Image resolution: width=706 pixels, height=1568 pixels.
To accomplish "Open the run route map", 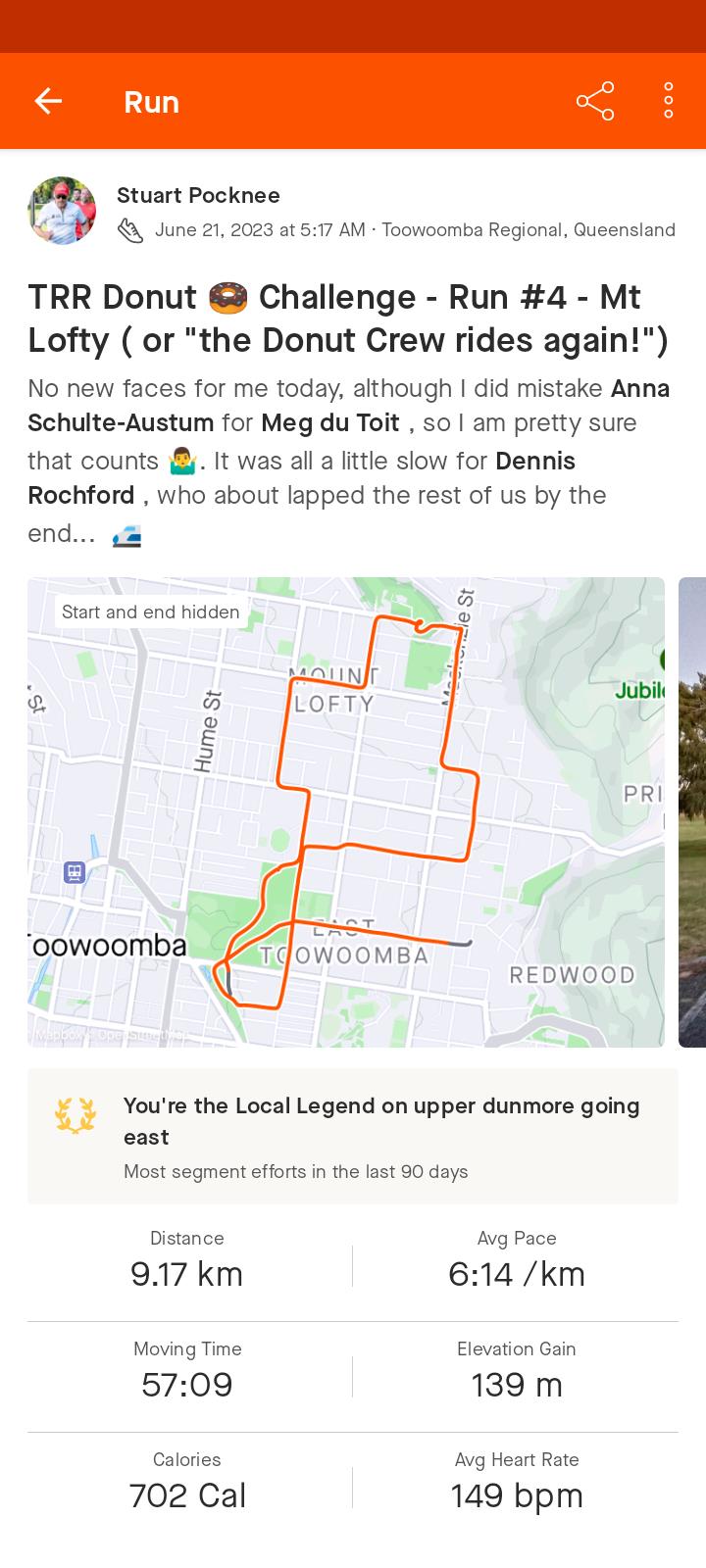I will 345,811.
